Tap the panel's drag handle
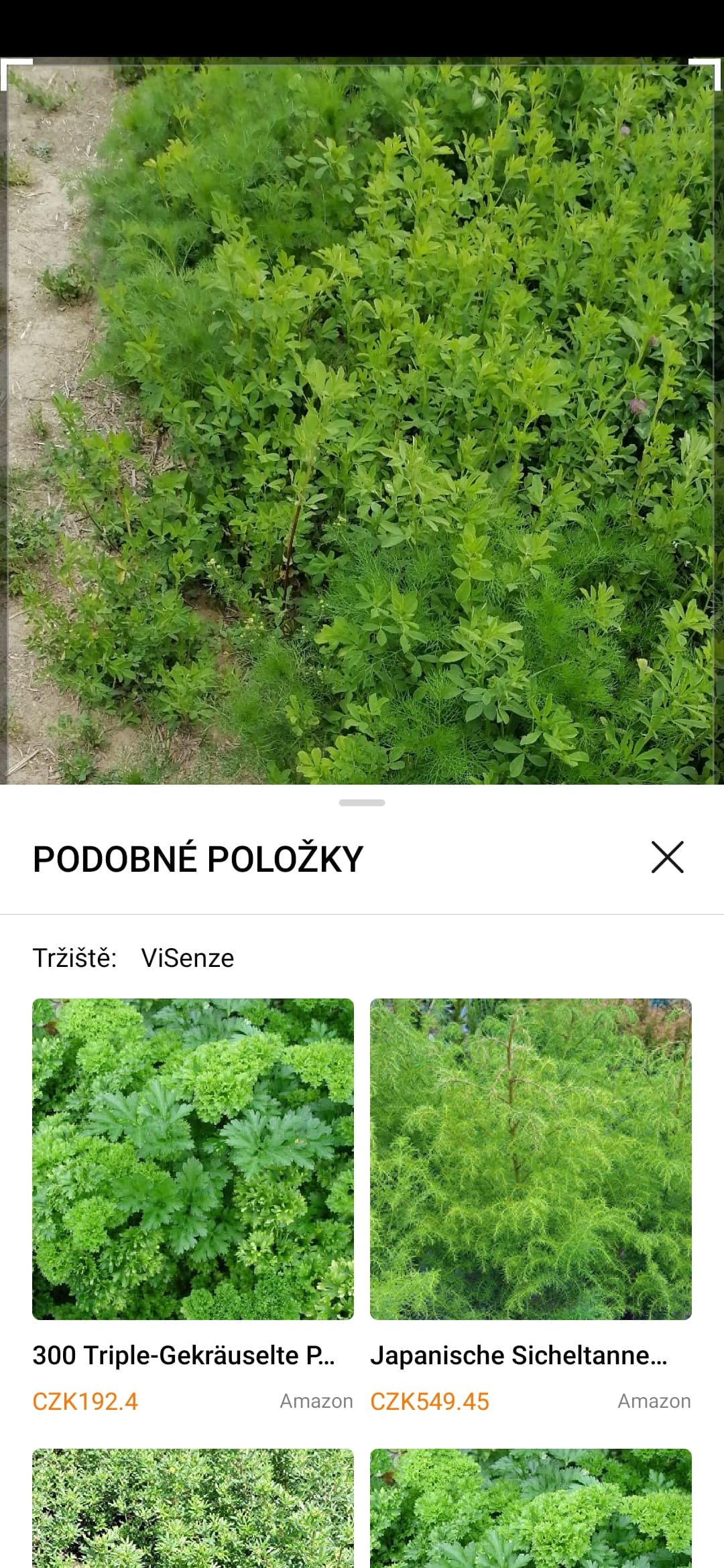 (x=362, y=802)
